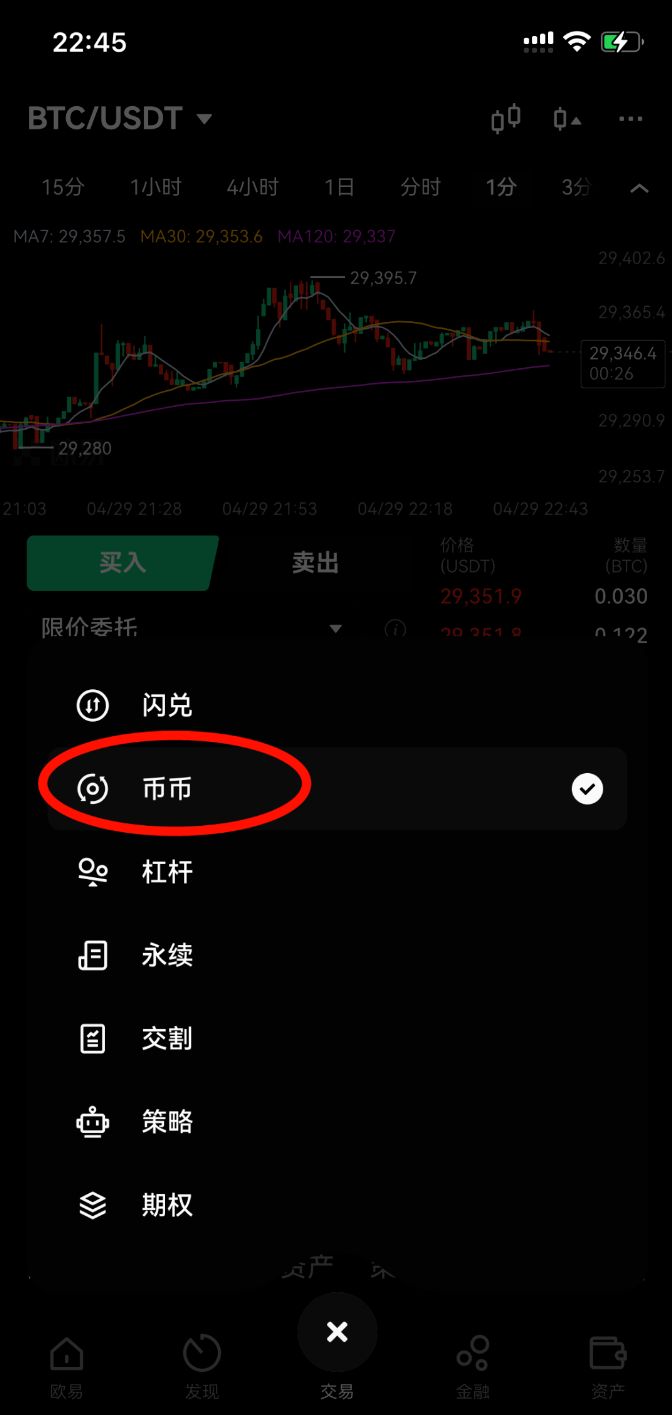Close the trade type menu
The height and width of the screenshot is (1415, 672).
(x=337, y=1332)
